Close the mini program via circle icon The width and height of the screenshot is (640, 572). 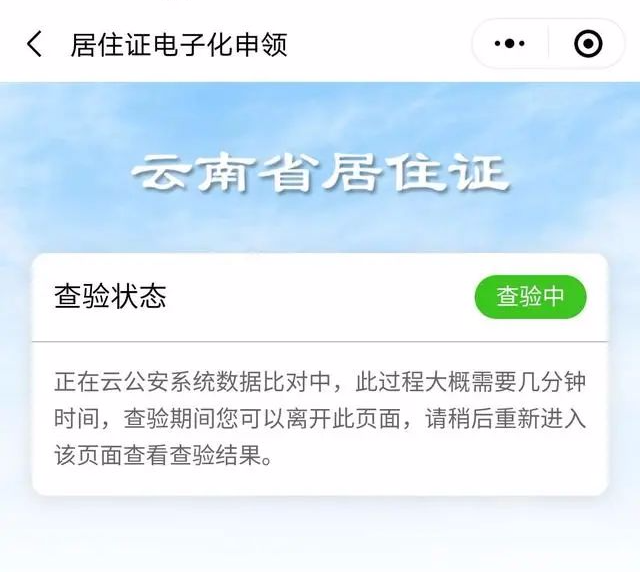pyautogui.click(x=588, y=44)
